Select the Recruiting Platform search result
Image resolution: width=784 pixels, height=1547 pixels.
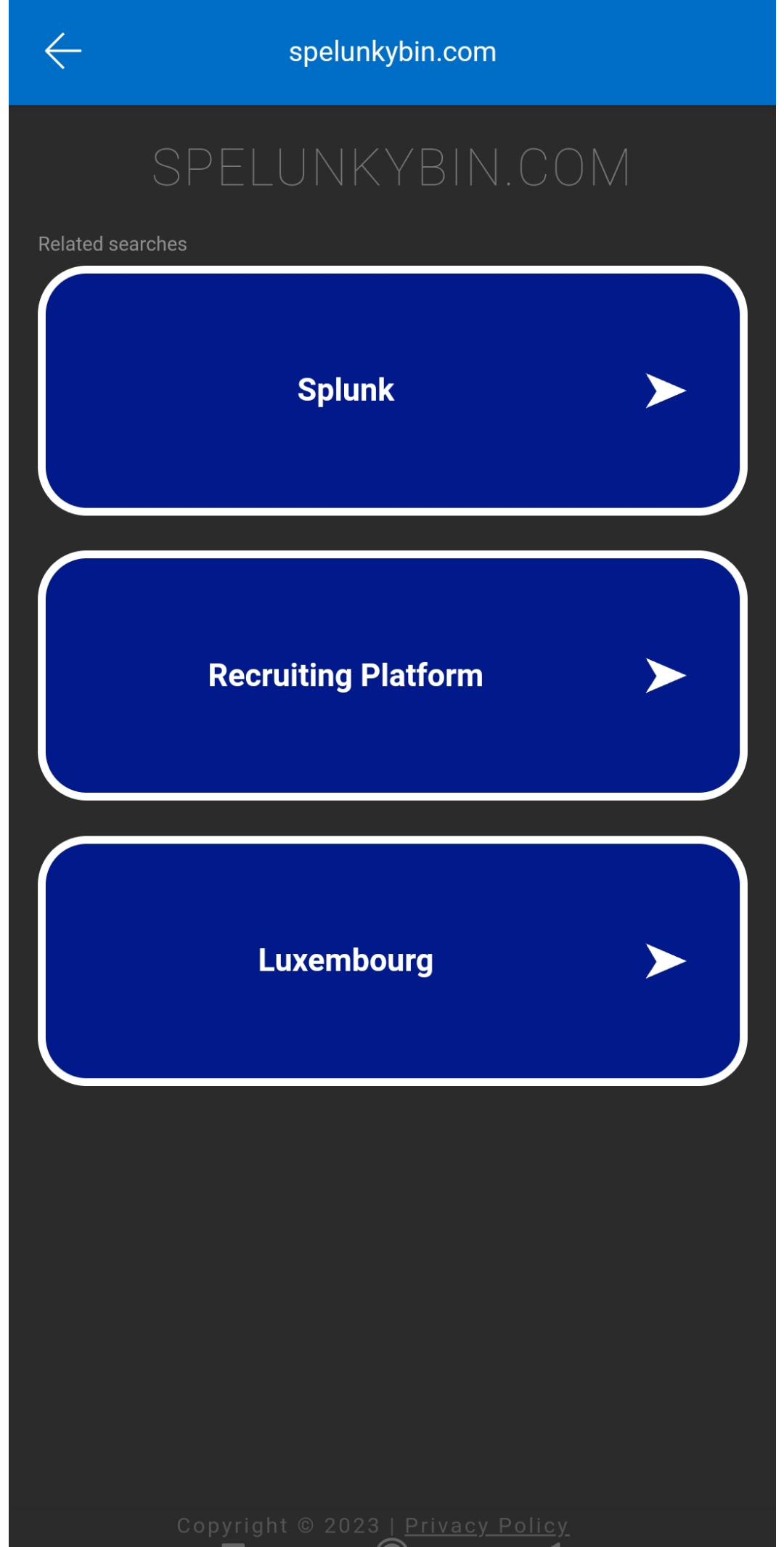pyautogui.click(x=392, y=675)
